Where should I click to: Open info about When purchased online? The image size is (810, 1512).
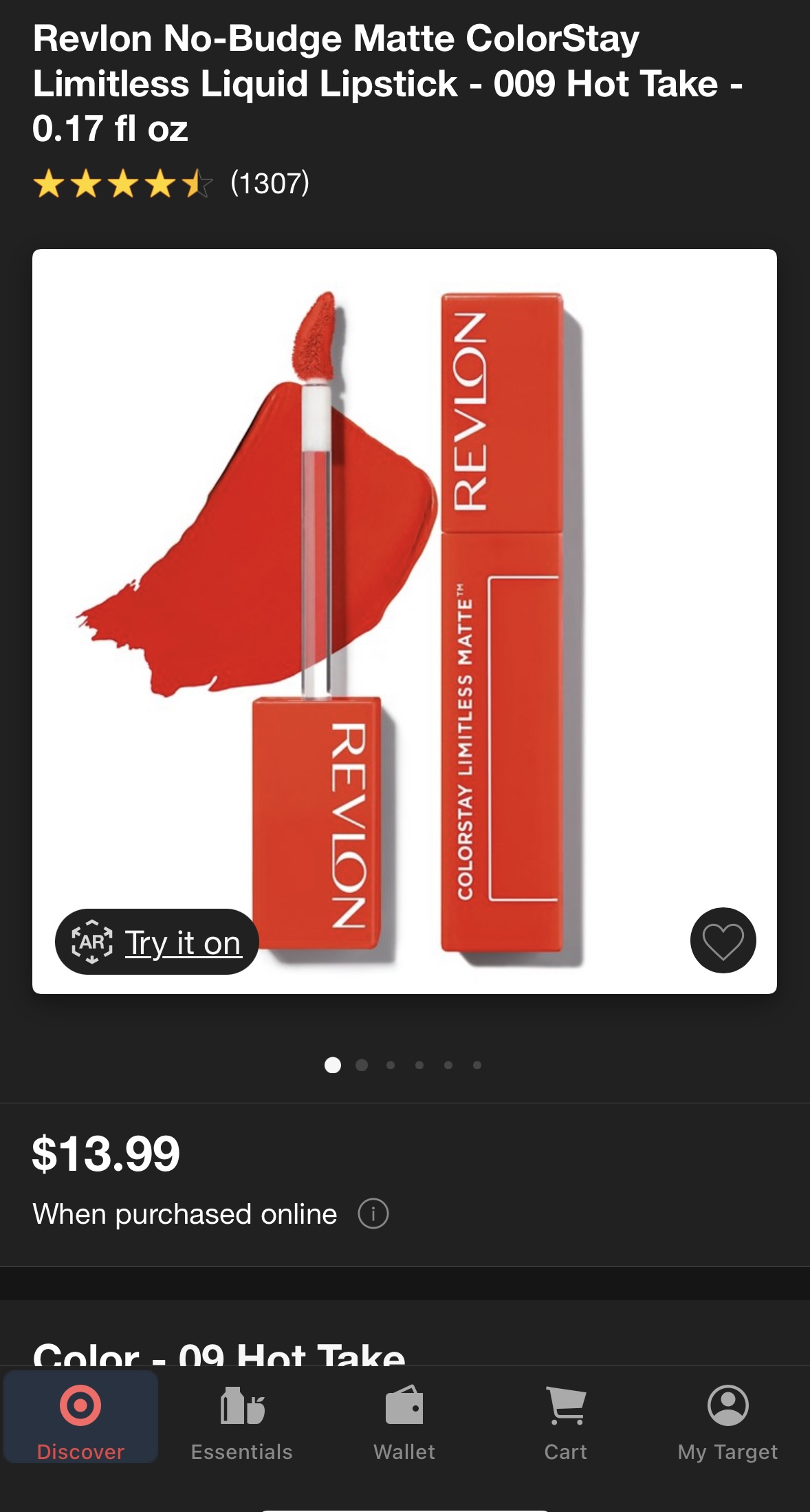pyautogui.click(x=373, y=1213)
